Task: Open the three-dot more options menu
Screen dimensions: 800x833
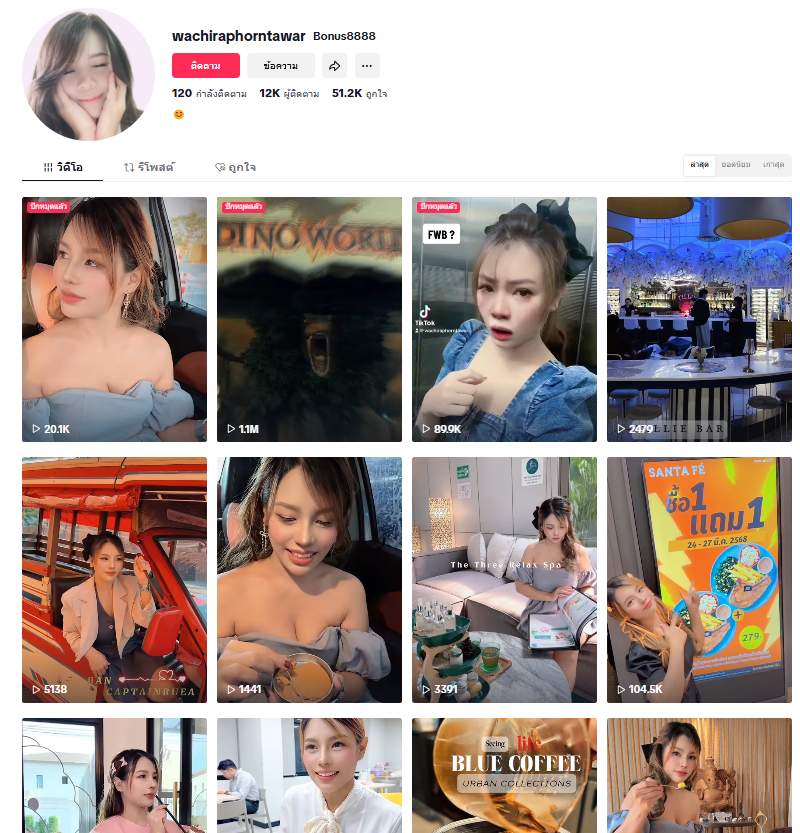Action: 367,66
